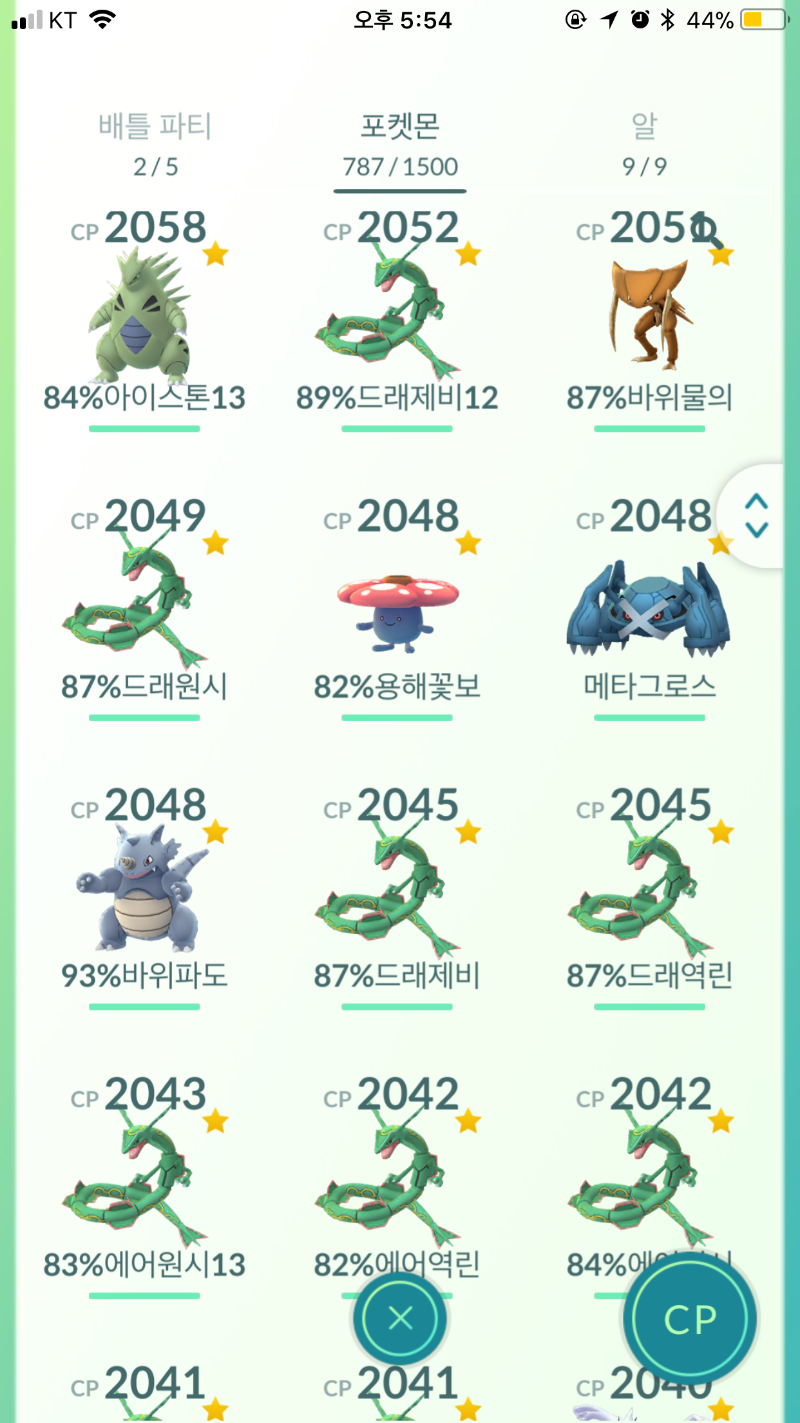The image size is (800, 1423).
Task: Tap the fast scroll handle arrows
Action: (757, 515)
